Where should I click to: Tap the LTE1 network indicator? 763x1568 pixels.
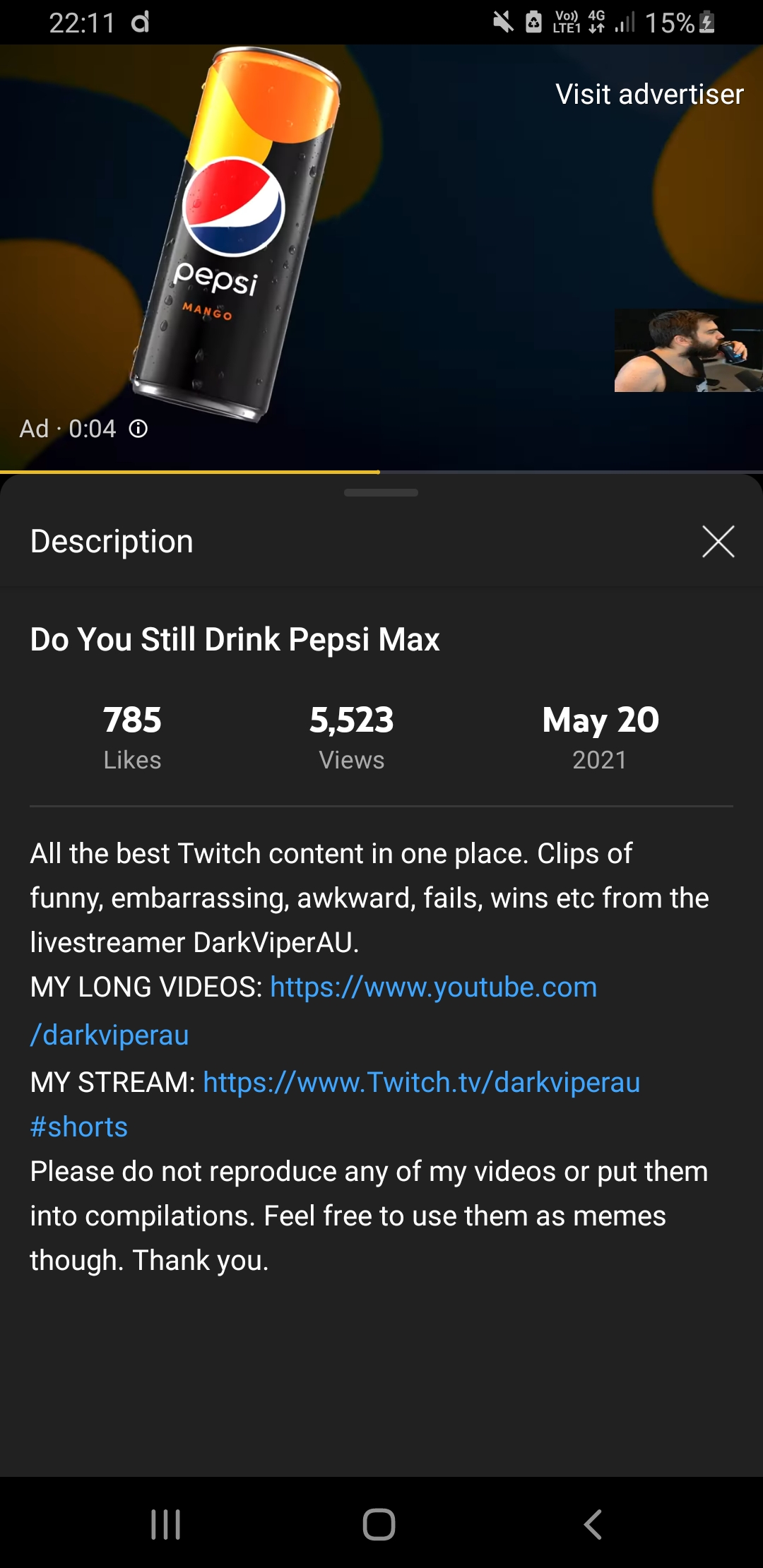pos(565,23)
